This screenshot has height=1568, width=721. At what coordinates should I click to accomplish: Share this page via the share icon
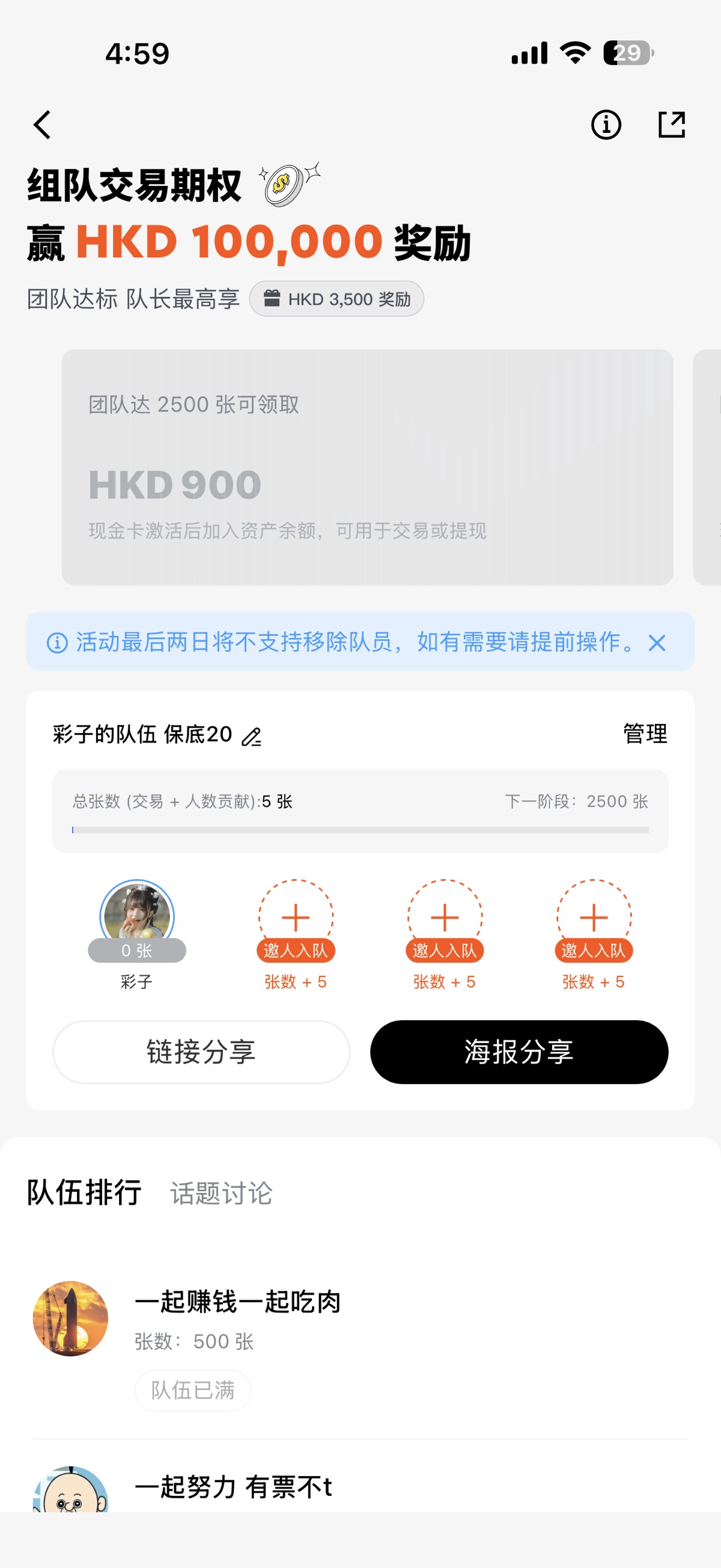(x=672, y=126)
